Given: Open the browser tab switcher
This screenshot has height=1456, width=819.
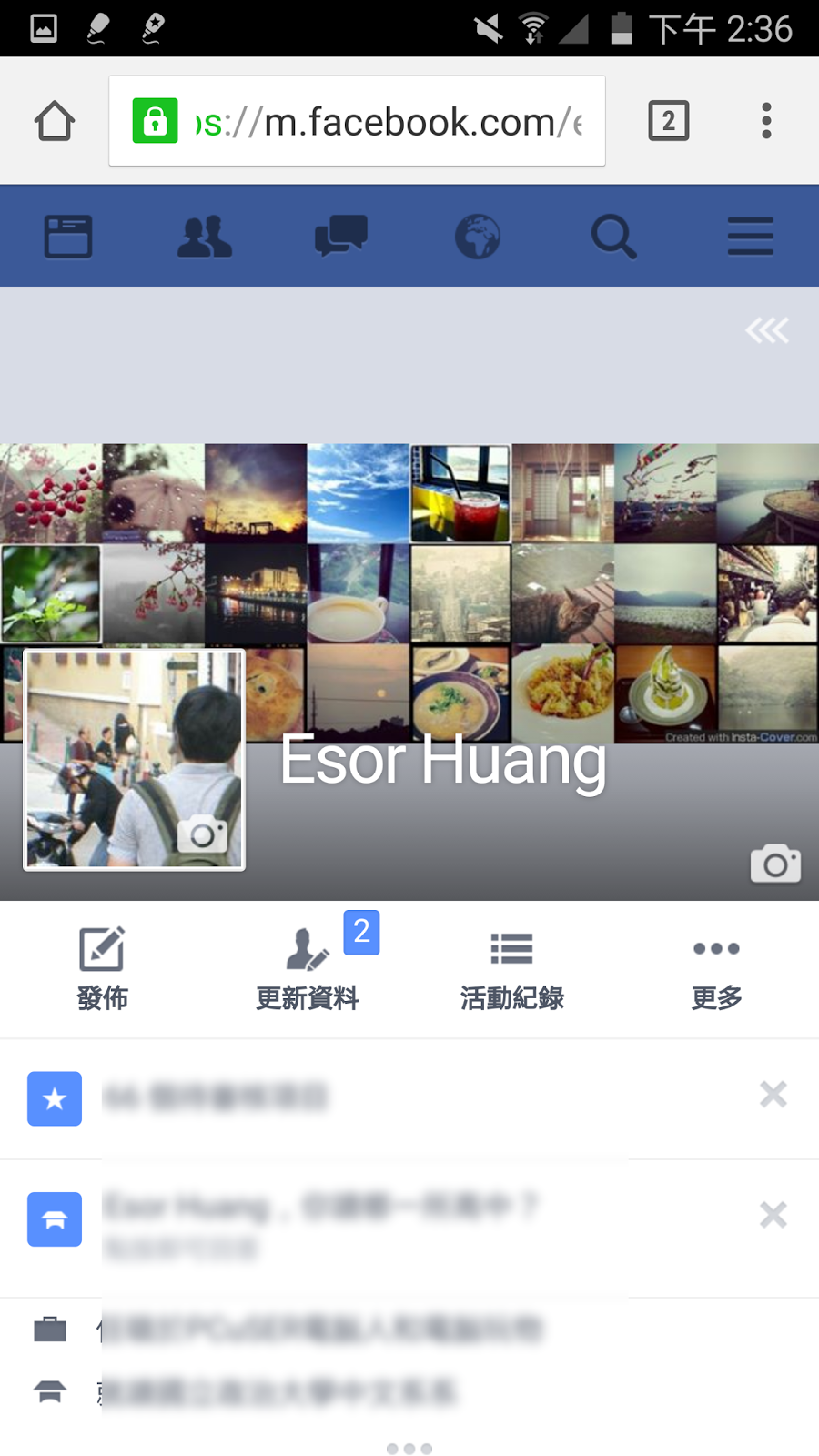Looking at the screenshot, I should pyautogui.click(x=668, y=121).
